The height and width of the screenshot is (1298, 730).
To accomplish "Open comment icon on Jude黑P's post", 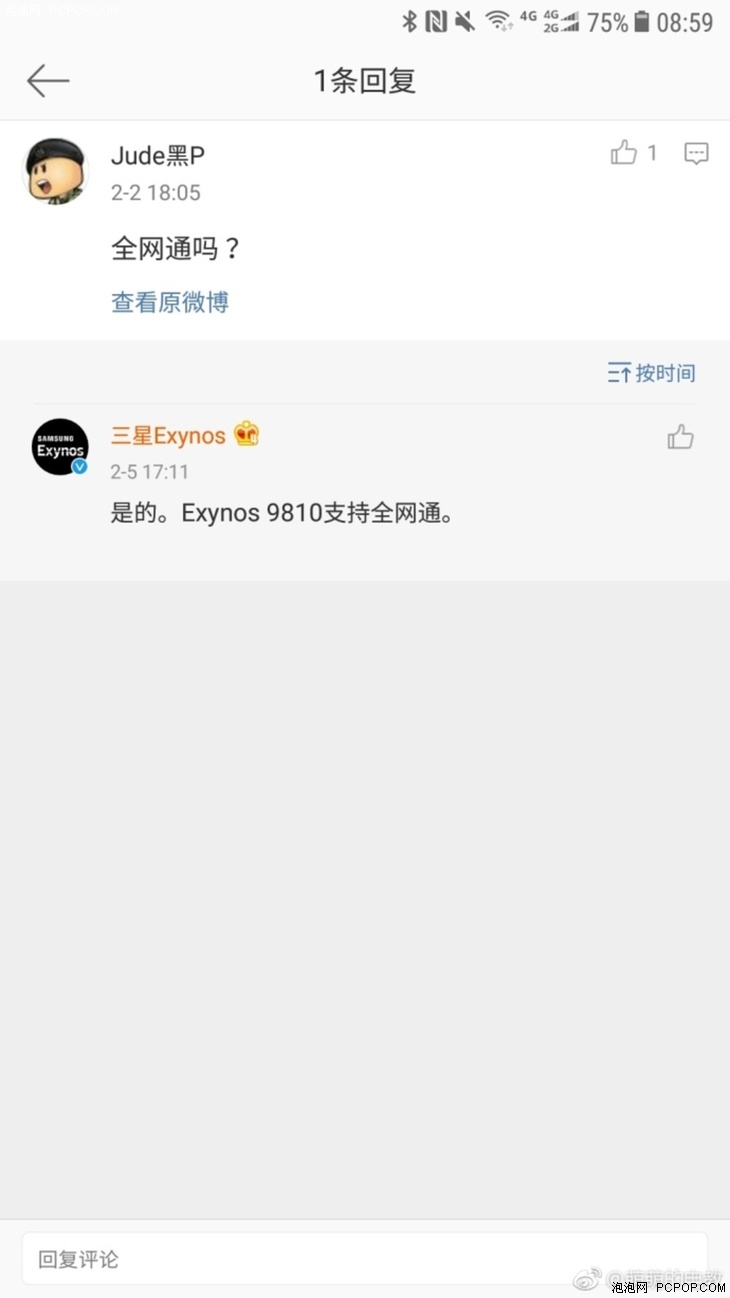I will (x=696, y=153).
